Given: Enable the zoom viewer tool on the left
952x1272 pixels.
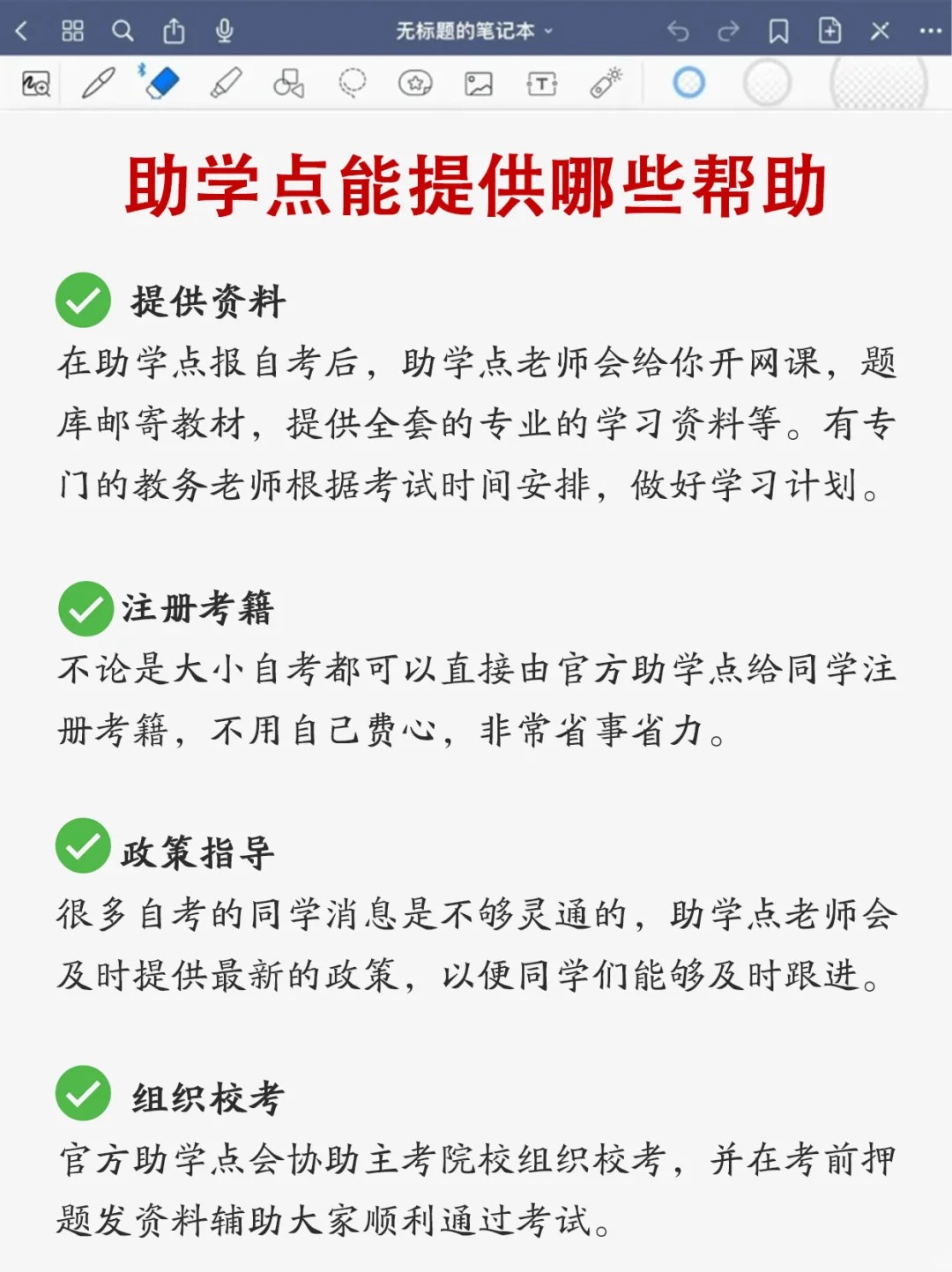Looking at the screenshot, I should click(35, 84).
